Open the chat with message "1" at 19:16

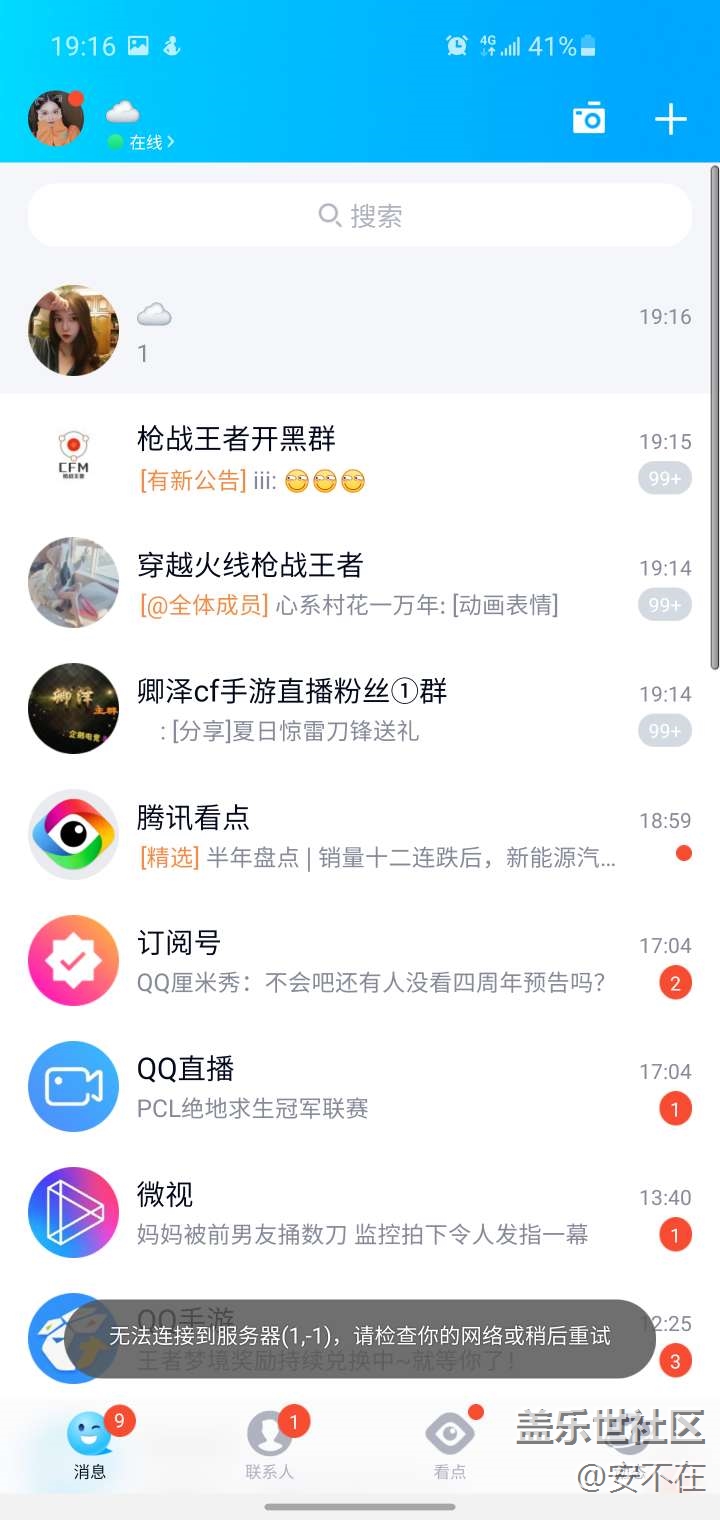coord(360,330)
